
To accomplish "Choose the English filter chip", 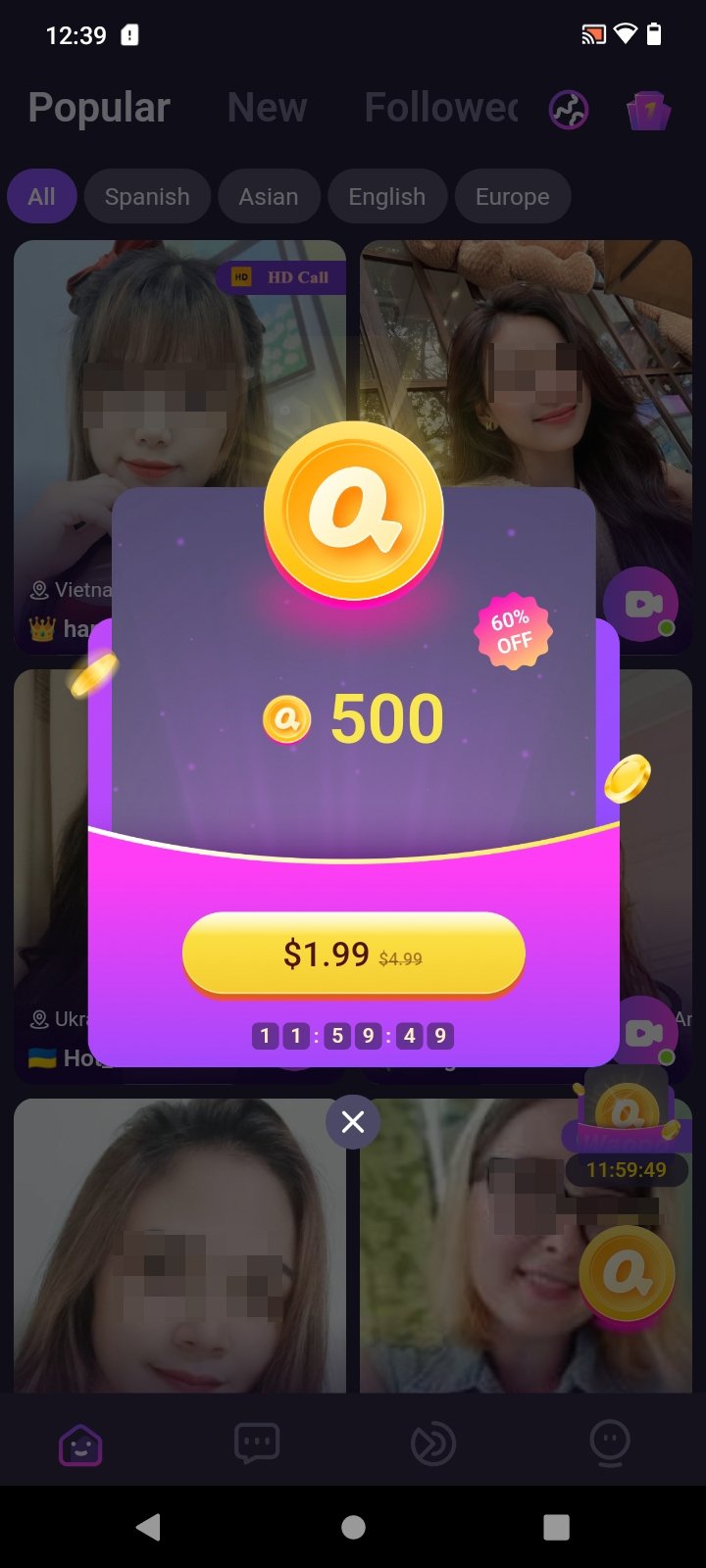I will pyautogui.click(x=387, y=197).
